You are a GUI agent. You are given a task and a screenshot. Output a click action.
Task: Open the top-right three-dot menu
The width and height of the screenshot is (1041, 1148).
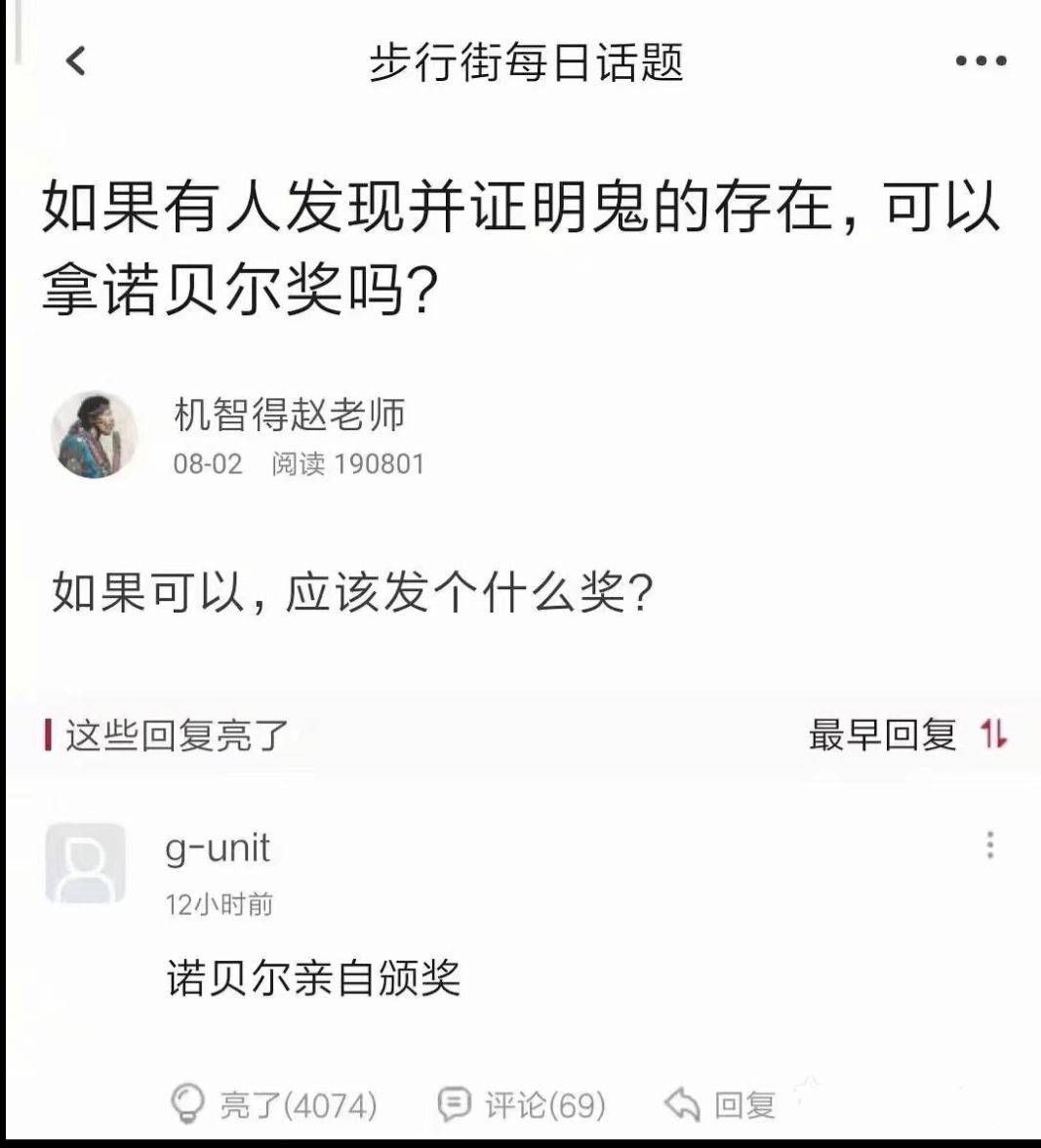[980, 61]
